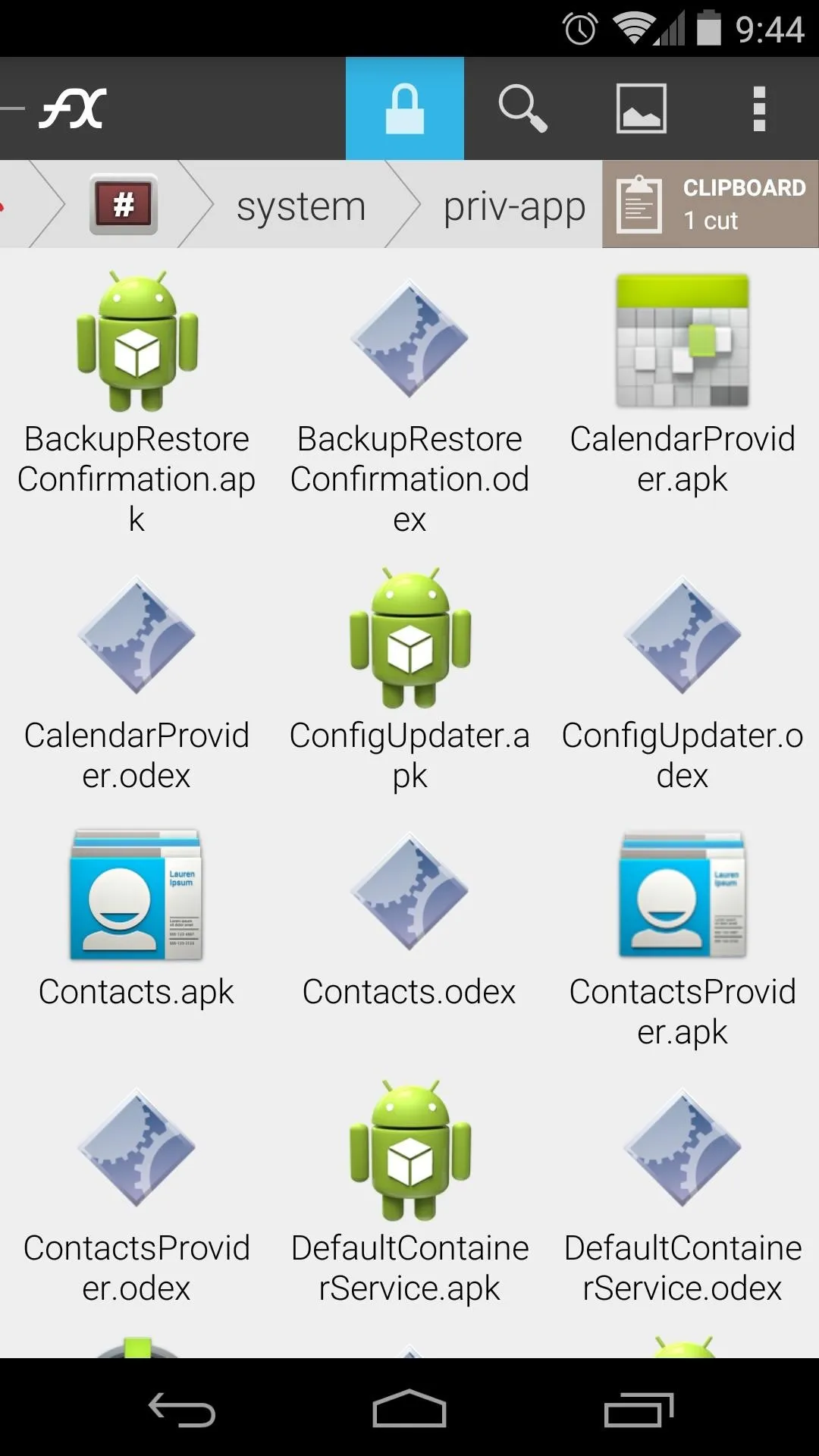Open the clipboard with 1 cut
The height and width of the screenshot is (1456, 819).
click(711, 204)
